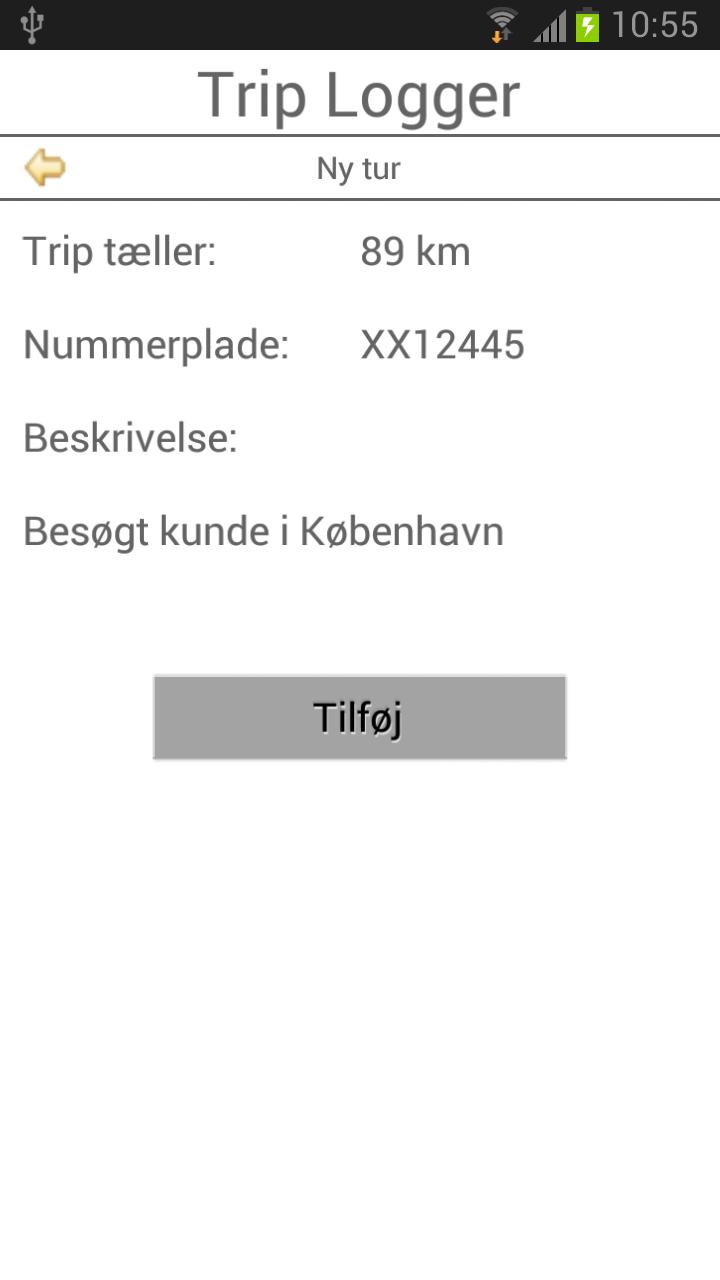Edit description Besøgt kunde i København

(263, 532)
